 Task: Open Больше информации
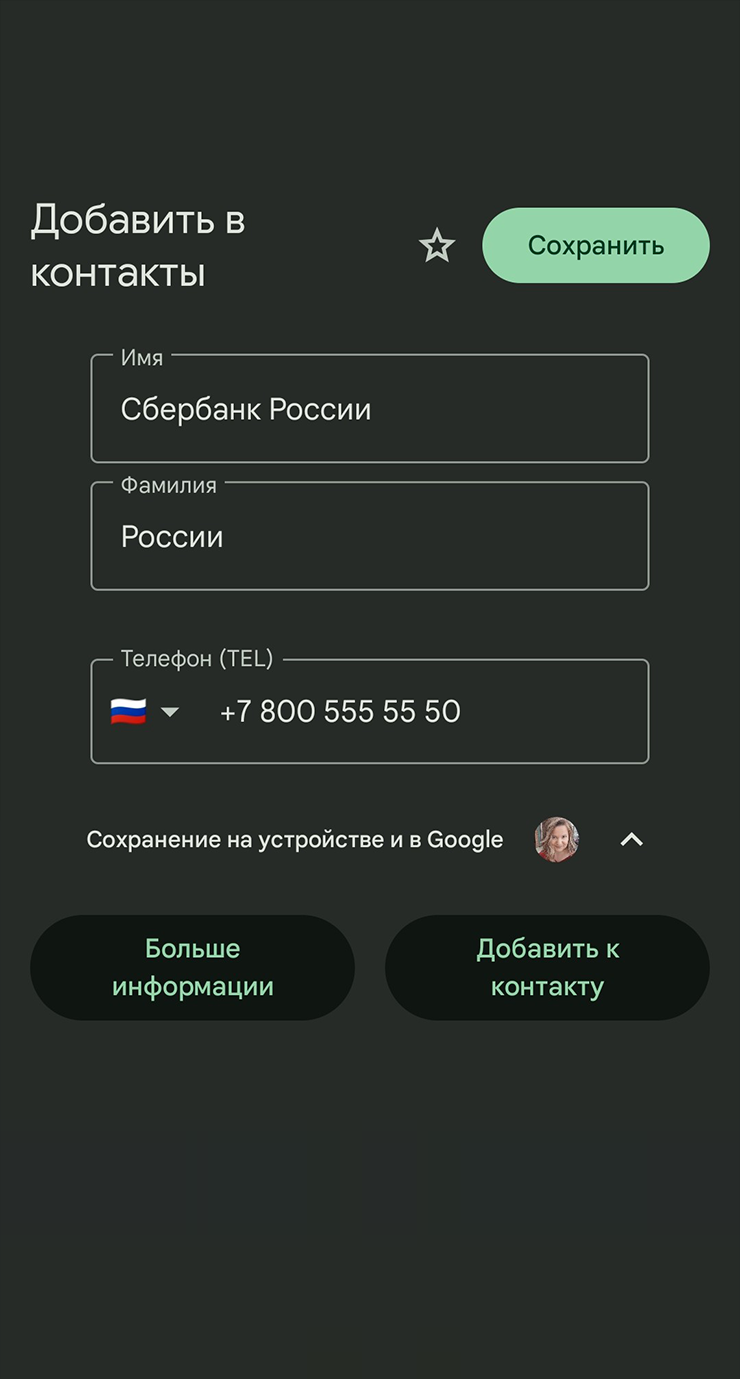coord(193,968)
